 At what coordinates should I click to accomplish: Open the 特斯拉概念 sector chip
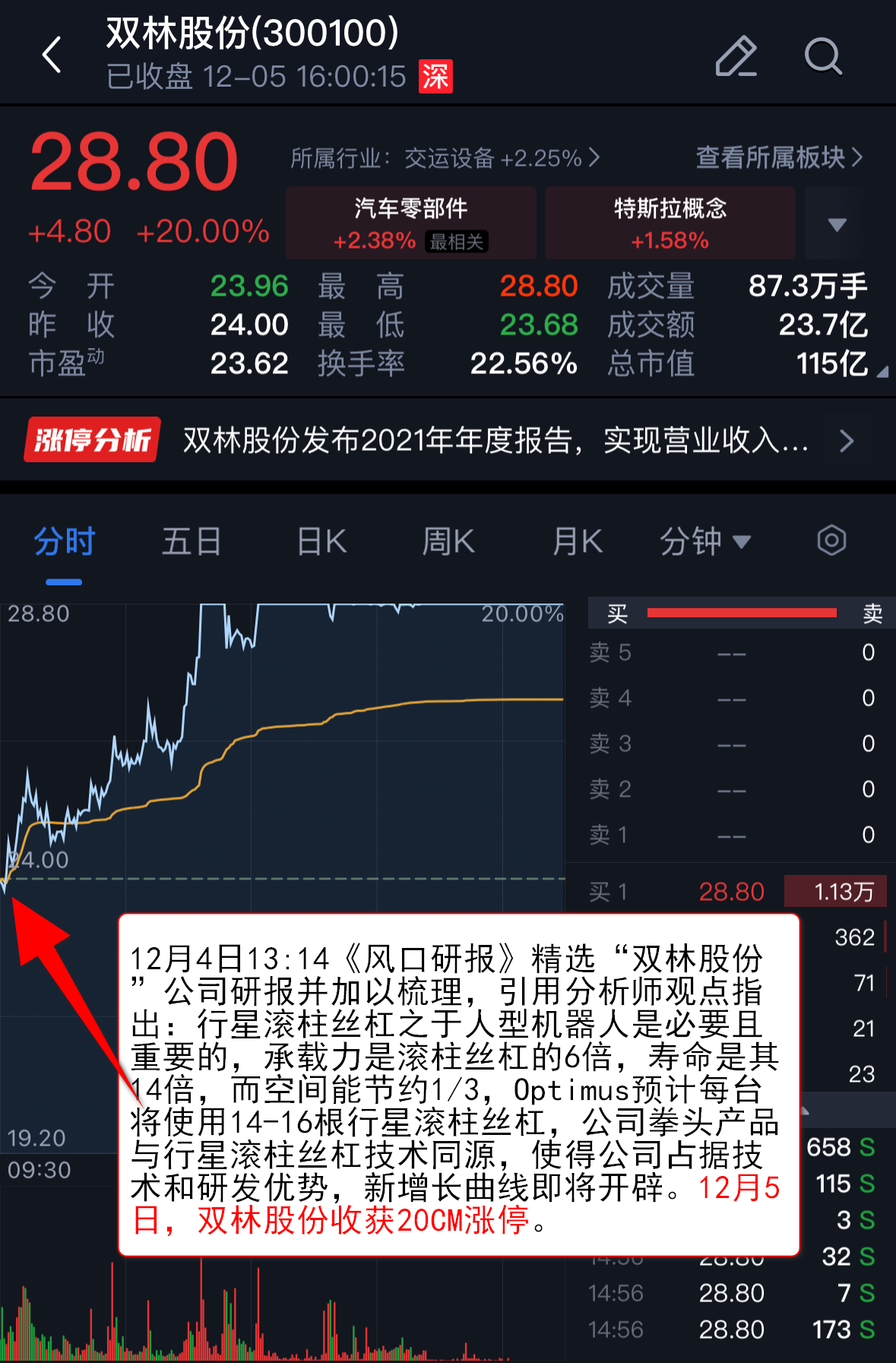(x=670, y=223)
